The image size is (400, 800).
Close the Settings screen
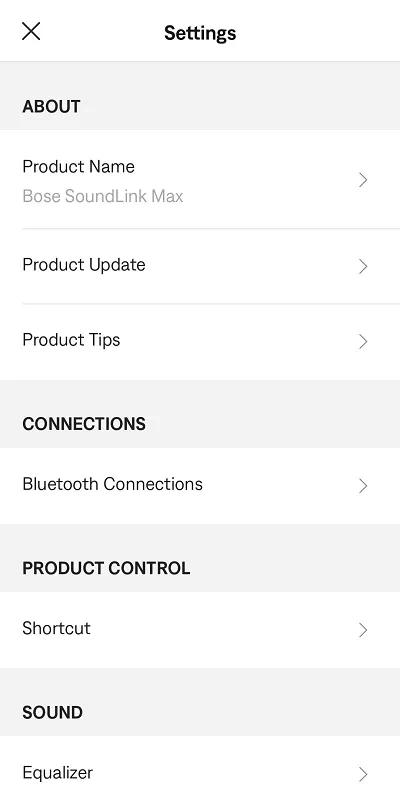coord(31,32)
